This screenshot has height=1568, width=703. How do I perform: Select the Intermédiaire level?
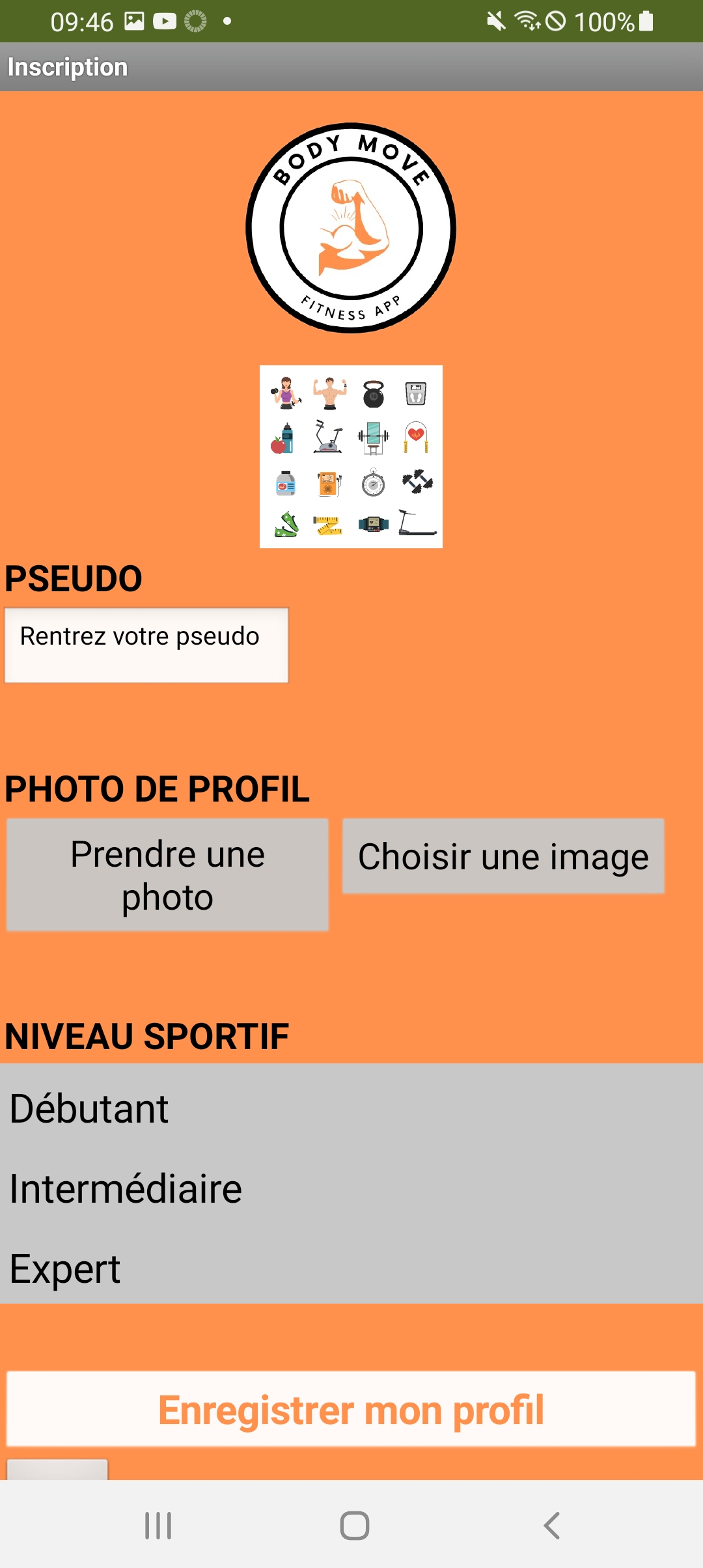pyautogui.click(x=351, y=1188)
